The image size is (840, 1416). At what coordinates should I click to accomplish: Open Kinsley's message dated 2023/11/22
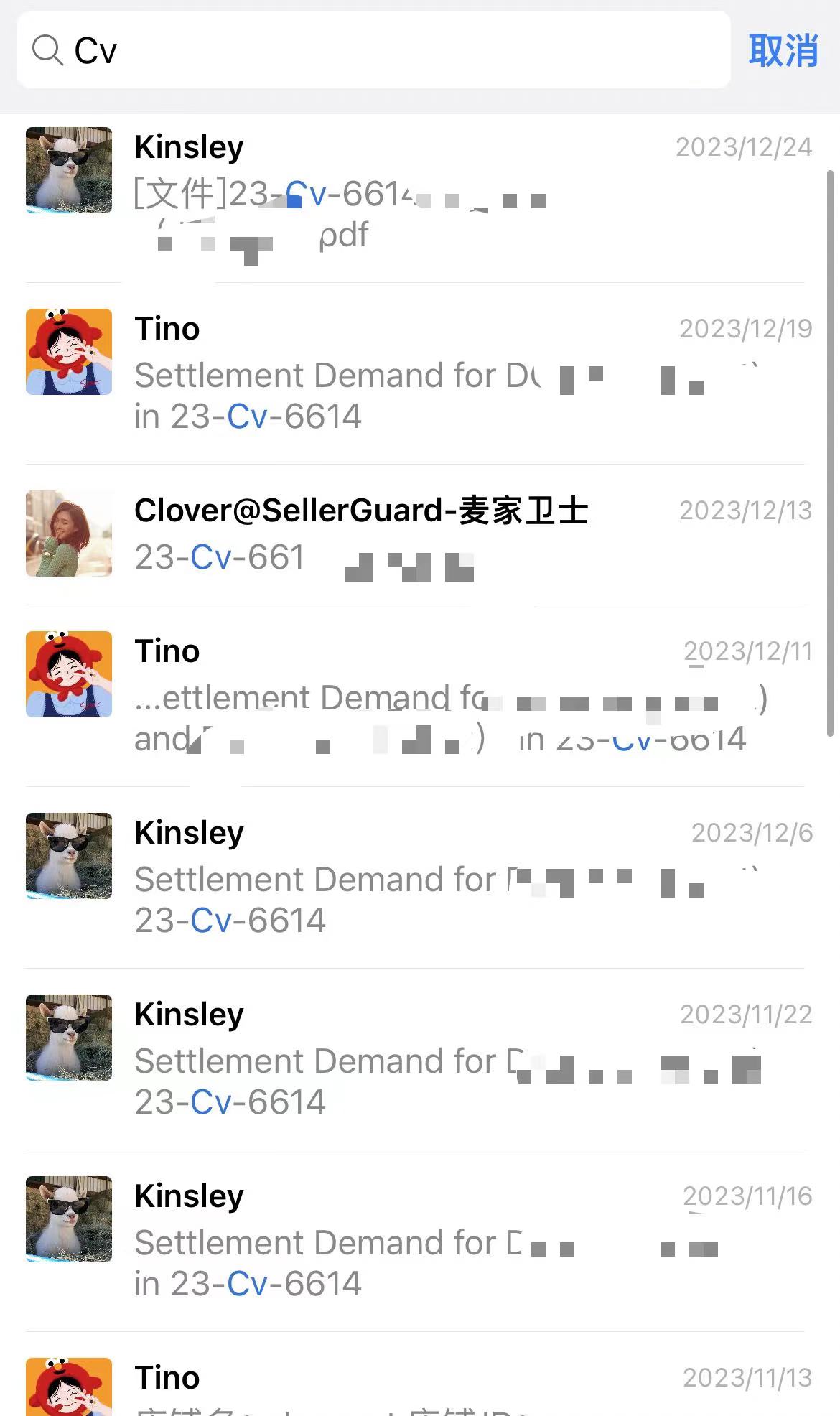(431, 1059)
